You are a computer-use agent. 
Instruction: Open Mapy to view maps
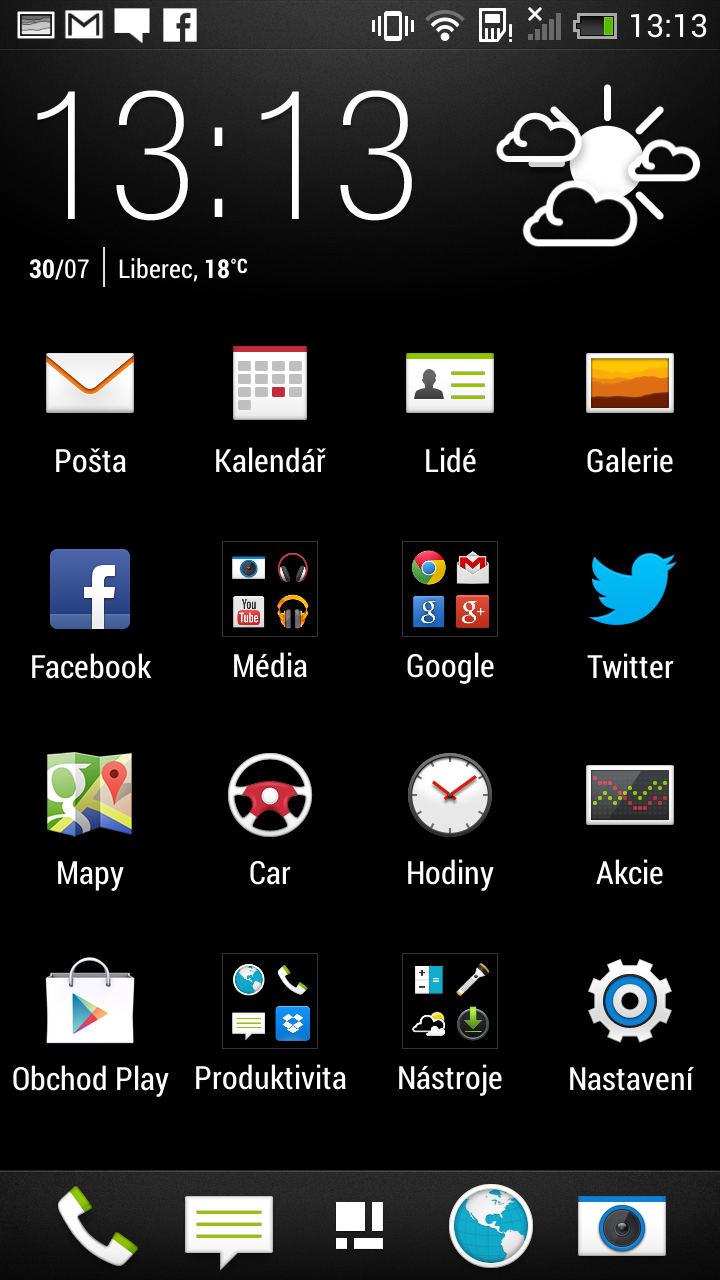tap(90, 795)
